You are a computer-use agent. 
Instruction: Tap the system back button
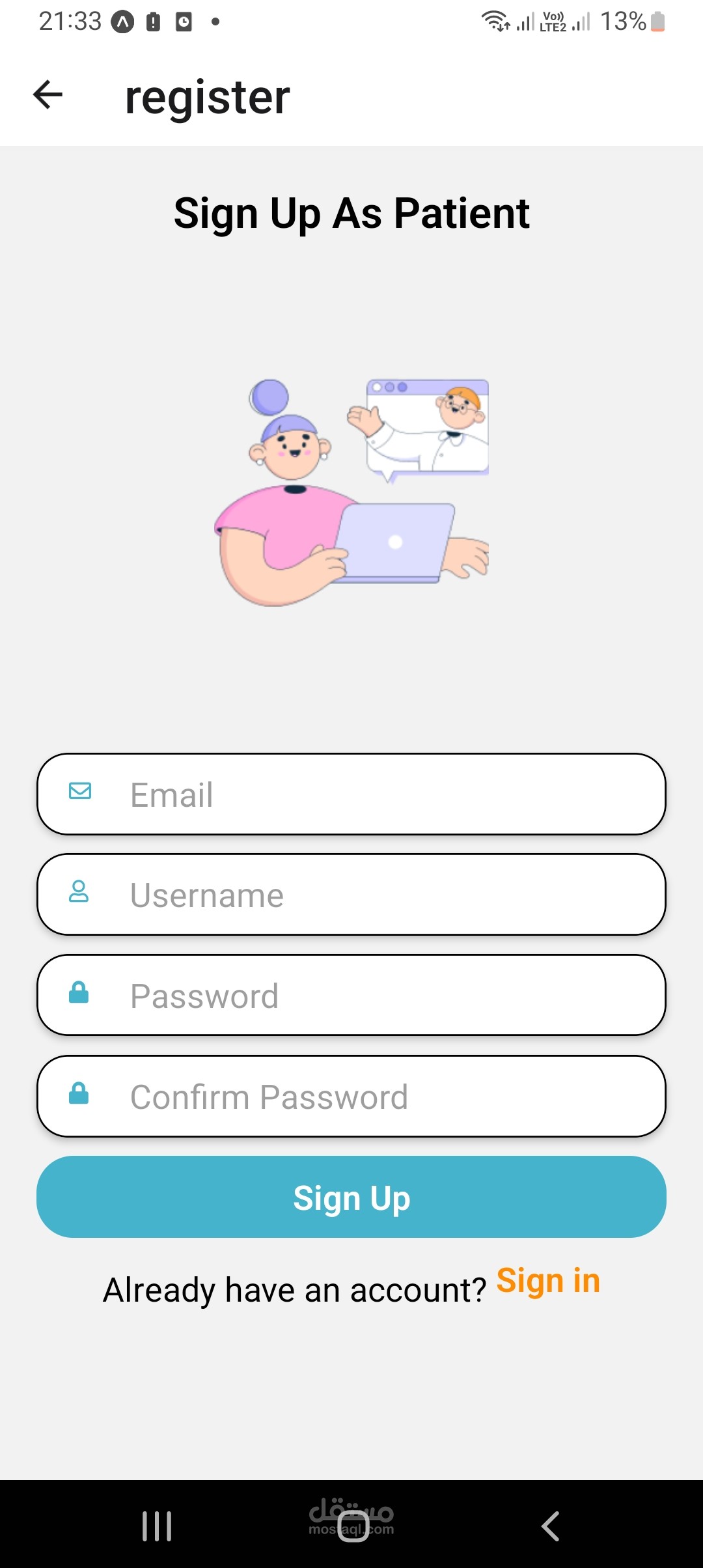550,1526
